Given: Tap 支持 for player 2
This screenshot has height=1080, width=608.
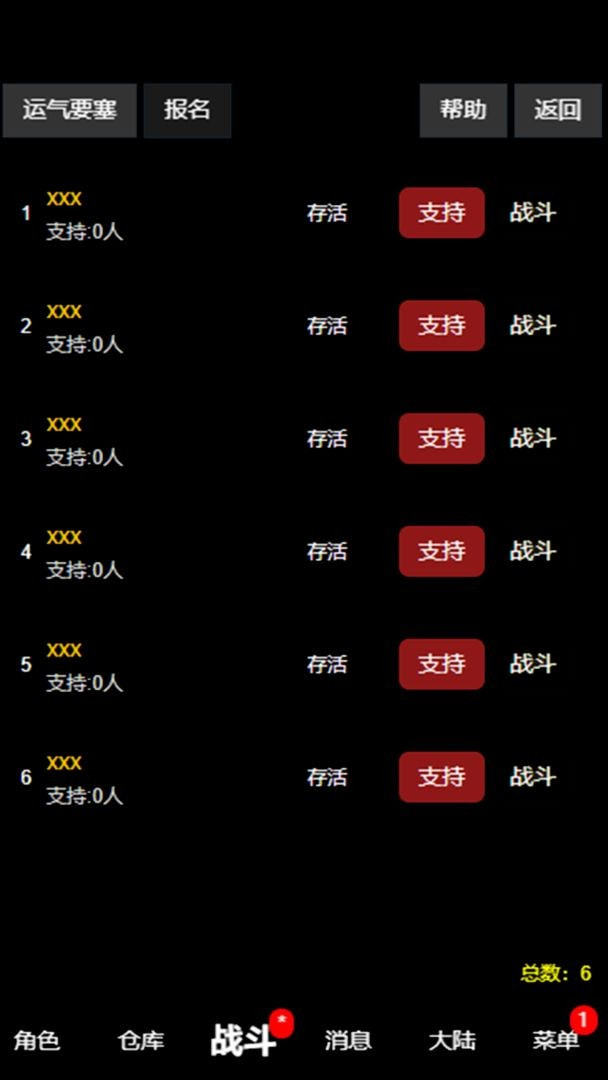Looking at the screenshot, I should click(x=441, y=326).
